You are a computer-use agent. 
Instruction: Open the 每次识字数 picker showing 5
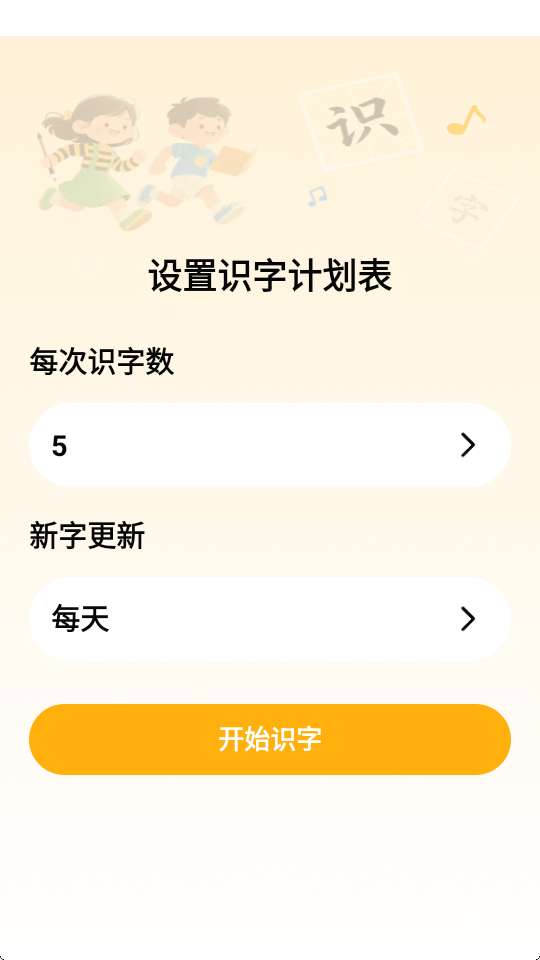270,445
